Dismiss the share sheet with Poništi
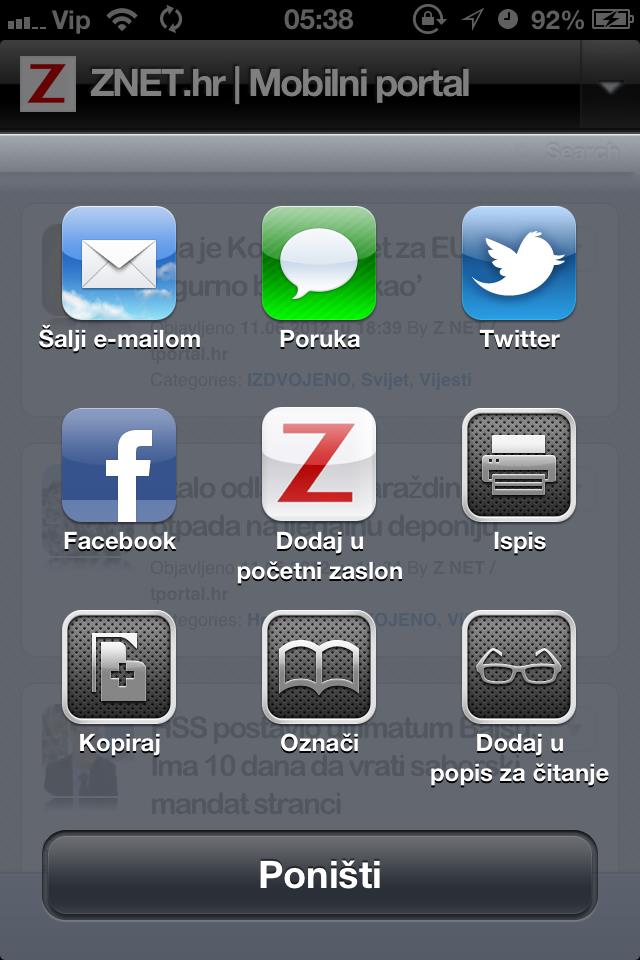Viewport: 640px width, 960px height. pyautogui.click(x=320, y=875)
